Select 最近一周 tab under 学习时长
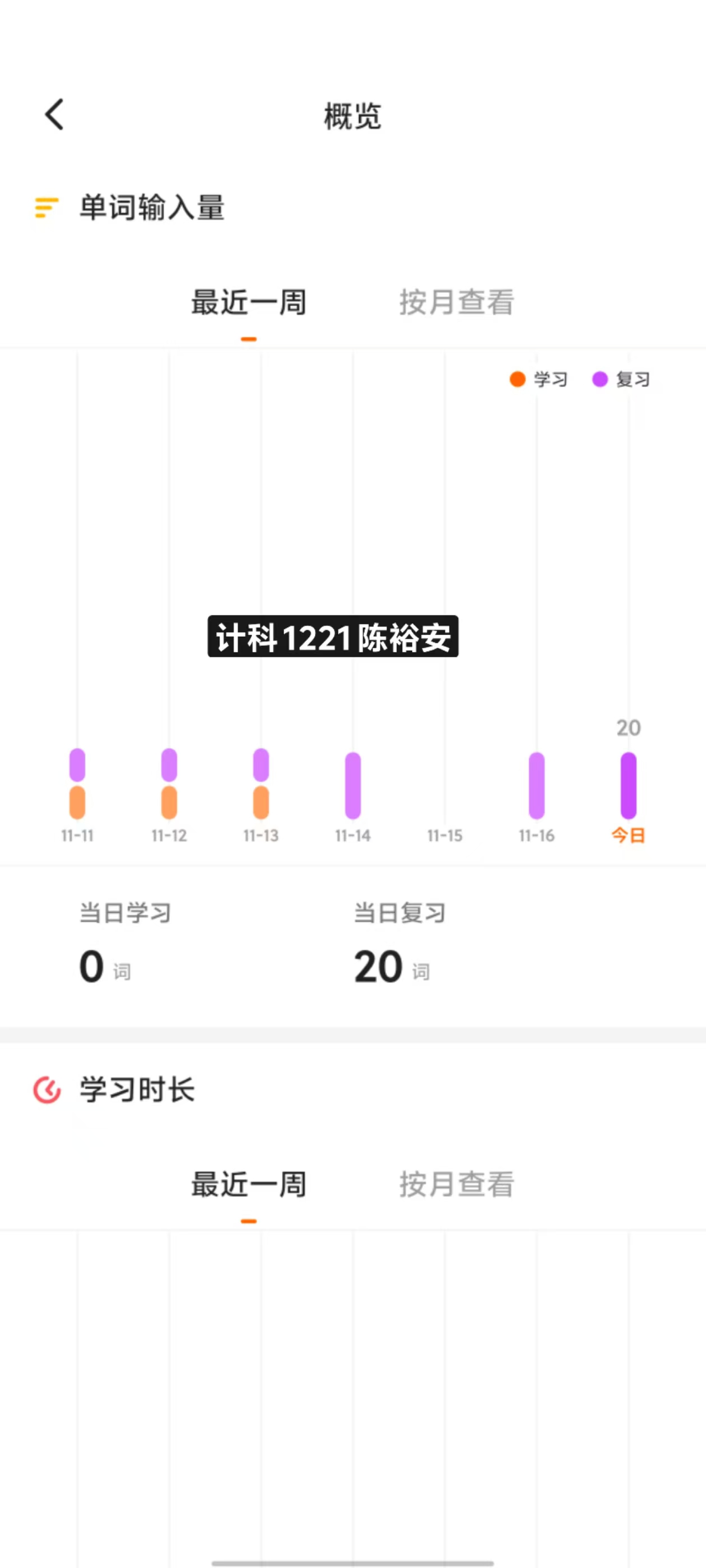 (x=249, y=1184)
